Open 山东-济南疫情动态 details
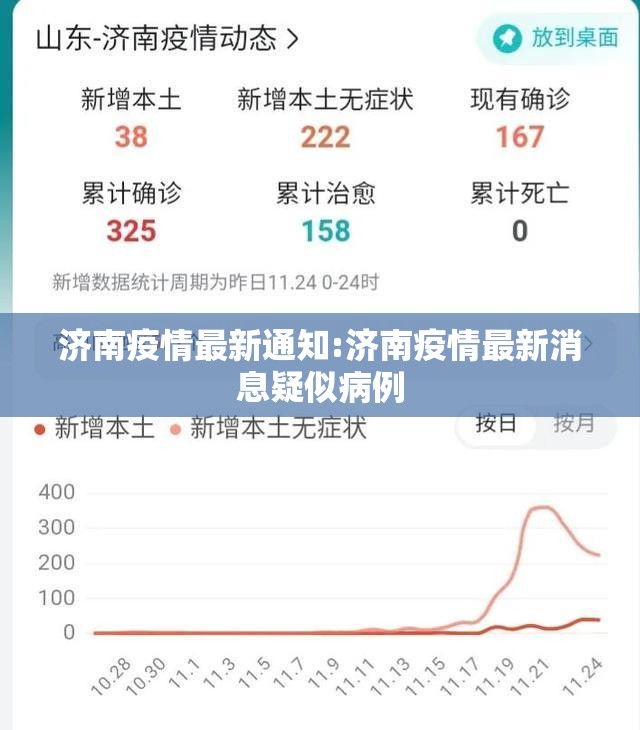The image size is (640, 730). (x=166, y=39)
